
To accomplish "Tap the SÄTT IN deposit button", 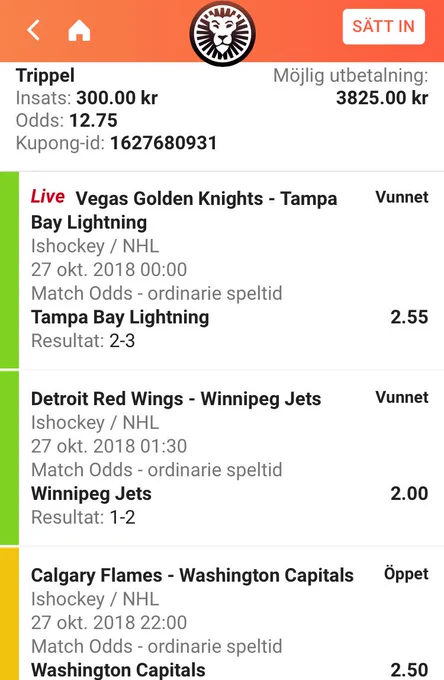I will (x=383, y=26).
